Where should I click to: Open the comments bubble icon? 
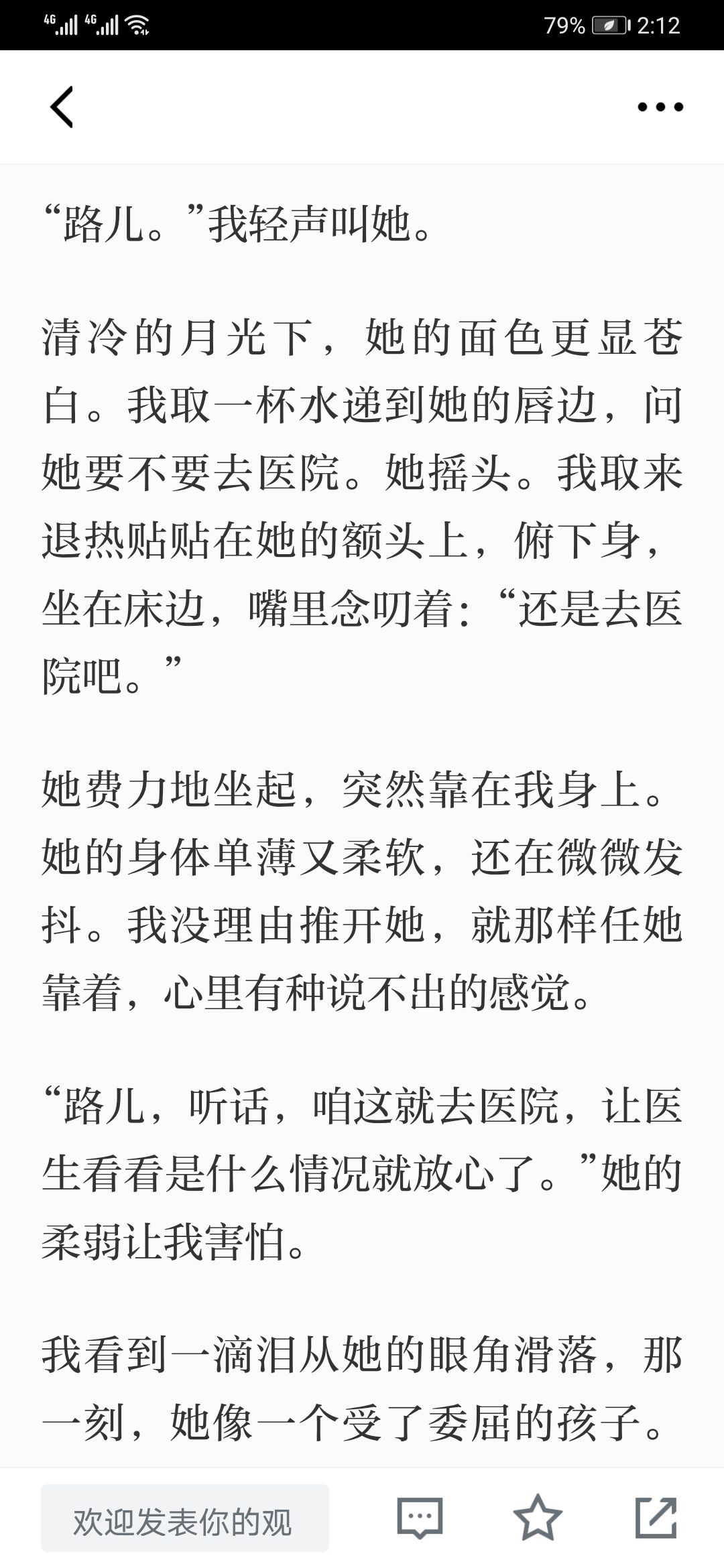pos(420,1518)
